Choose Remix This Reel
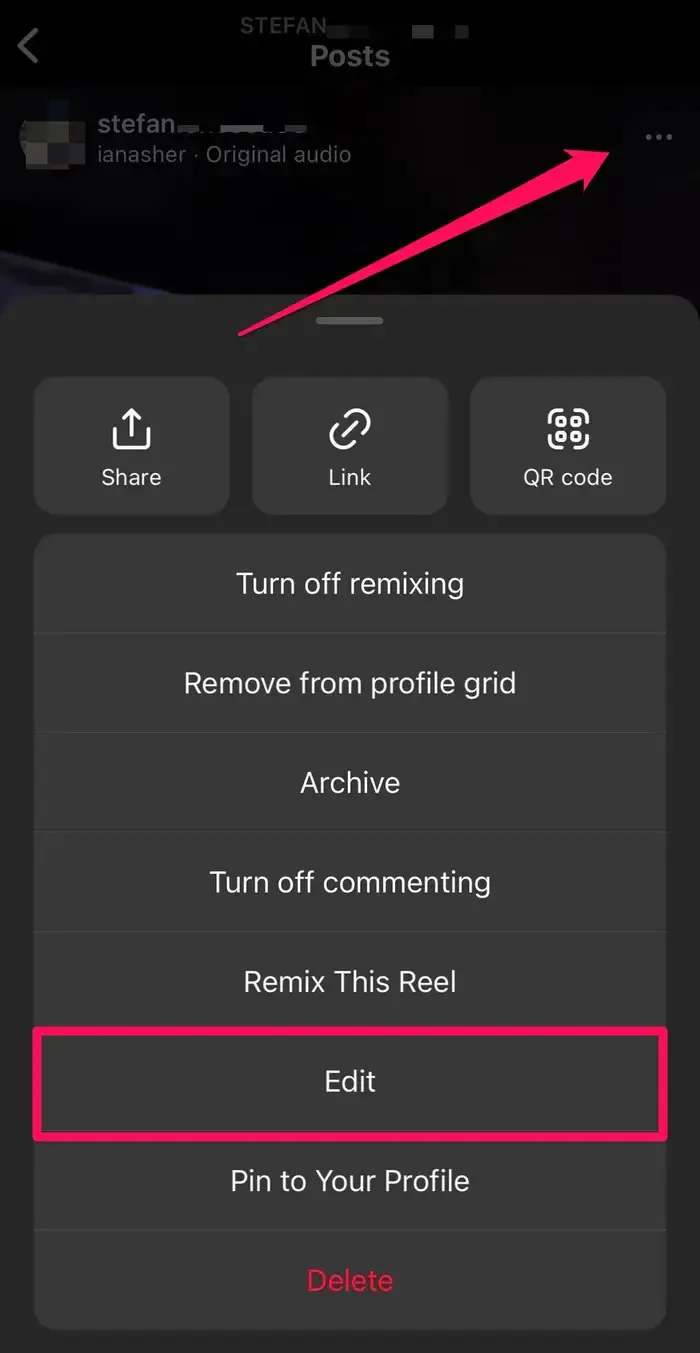Screen dimensions: 700x1353 point(350,981)
